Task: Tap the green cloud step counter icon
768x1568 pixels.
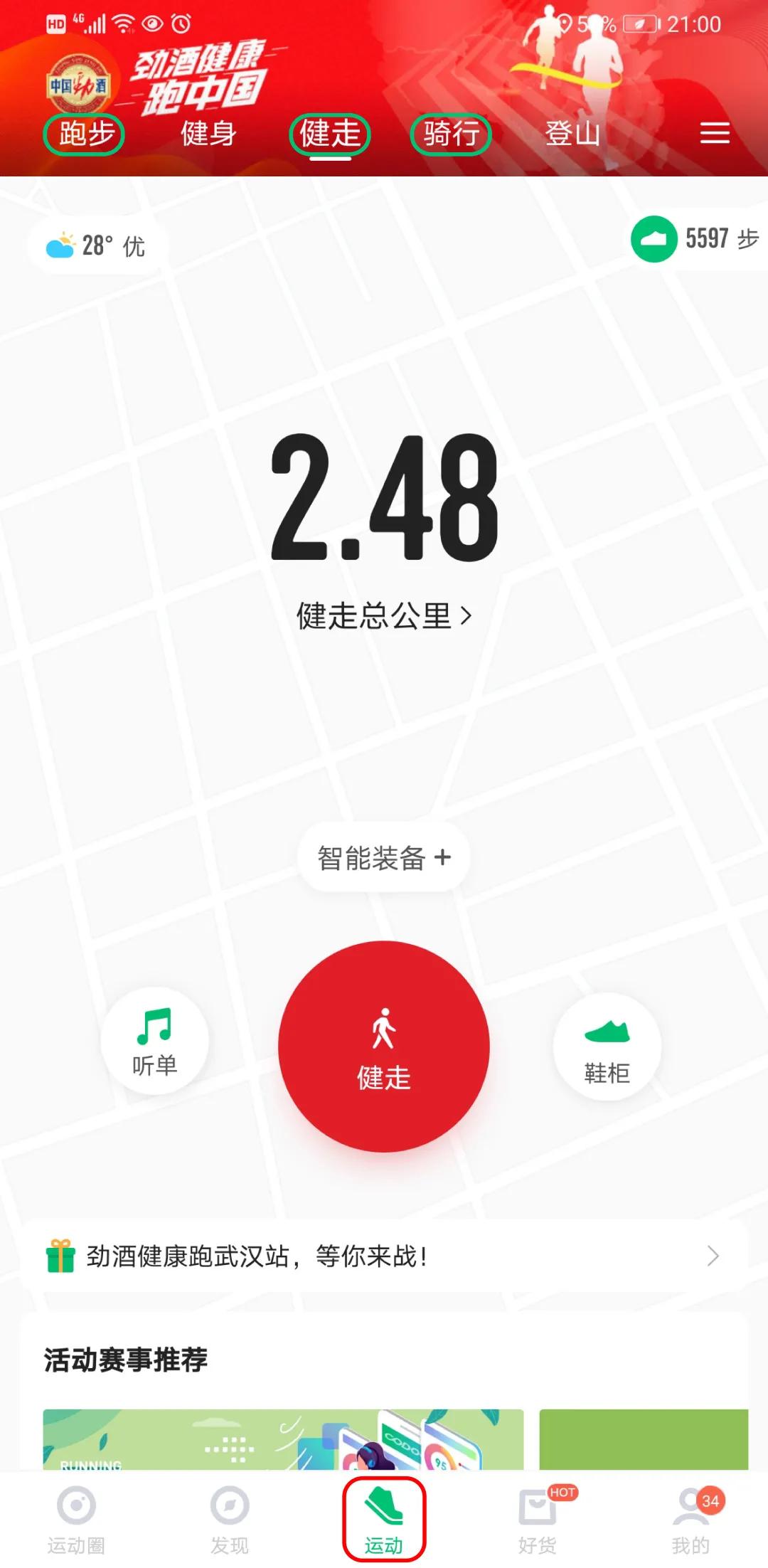Action: coord(653,240)
